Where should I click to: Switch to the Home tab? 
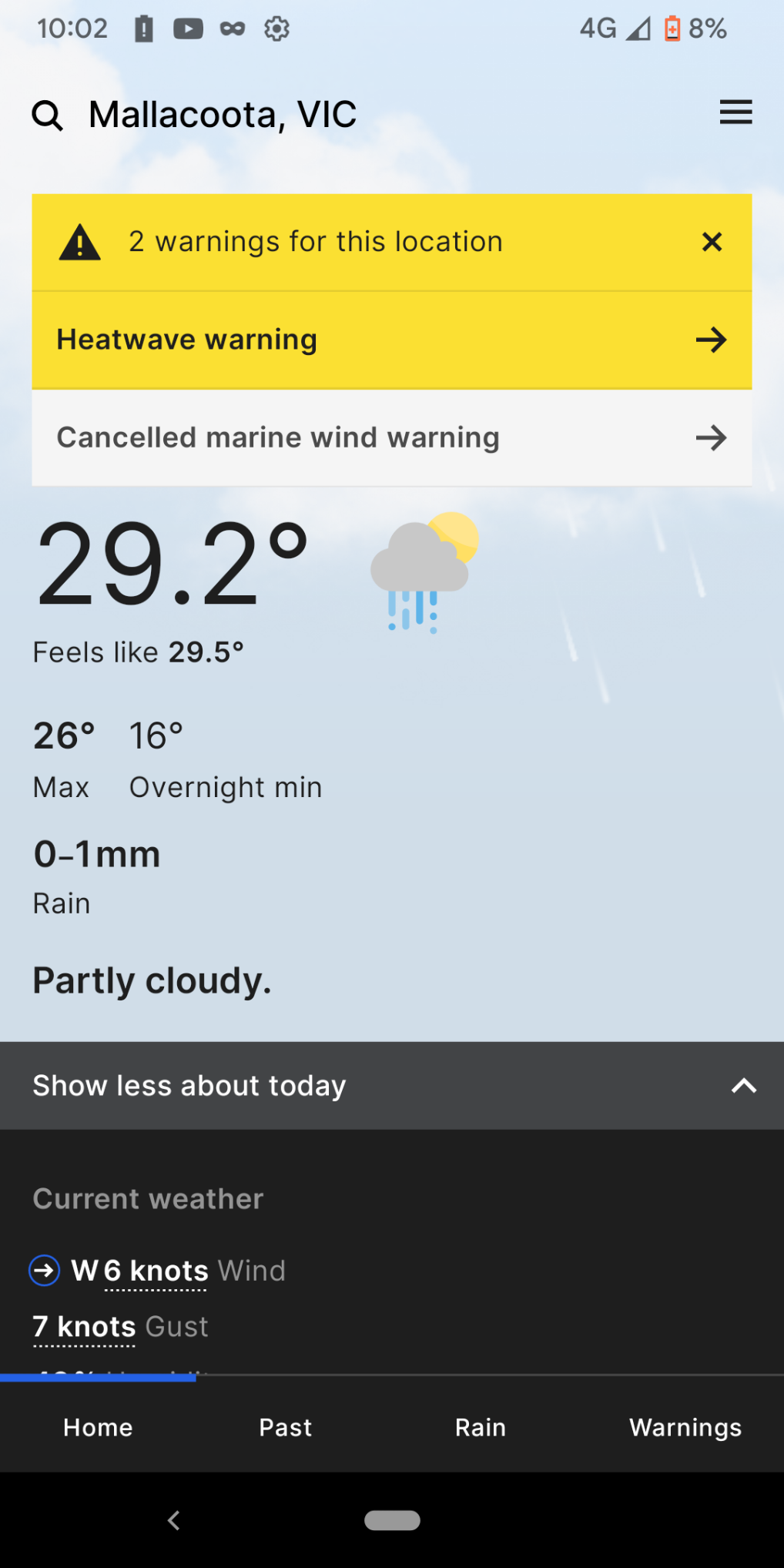(x=98, y=1427)
